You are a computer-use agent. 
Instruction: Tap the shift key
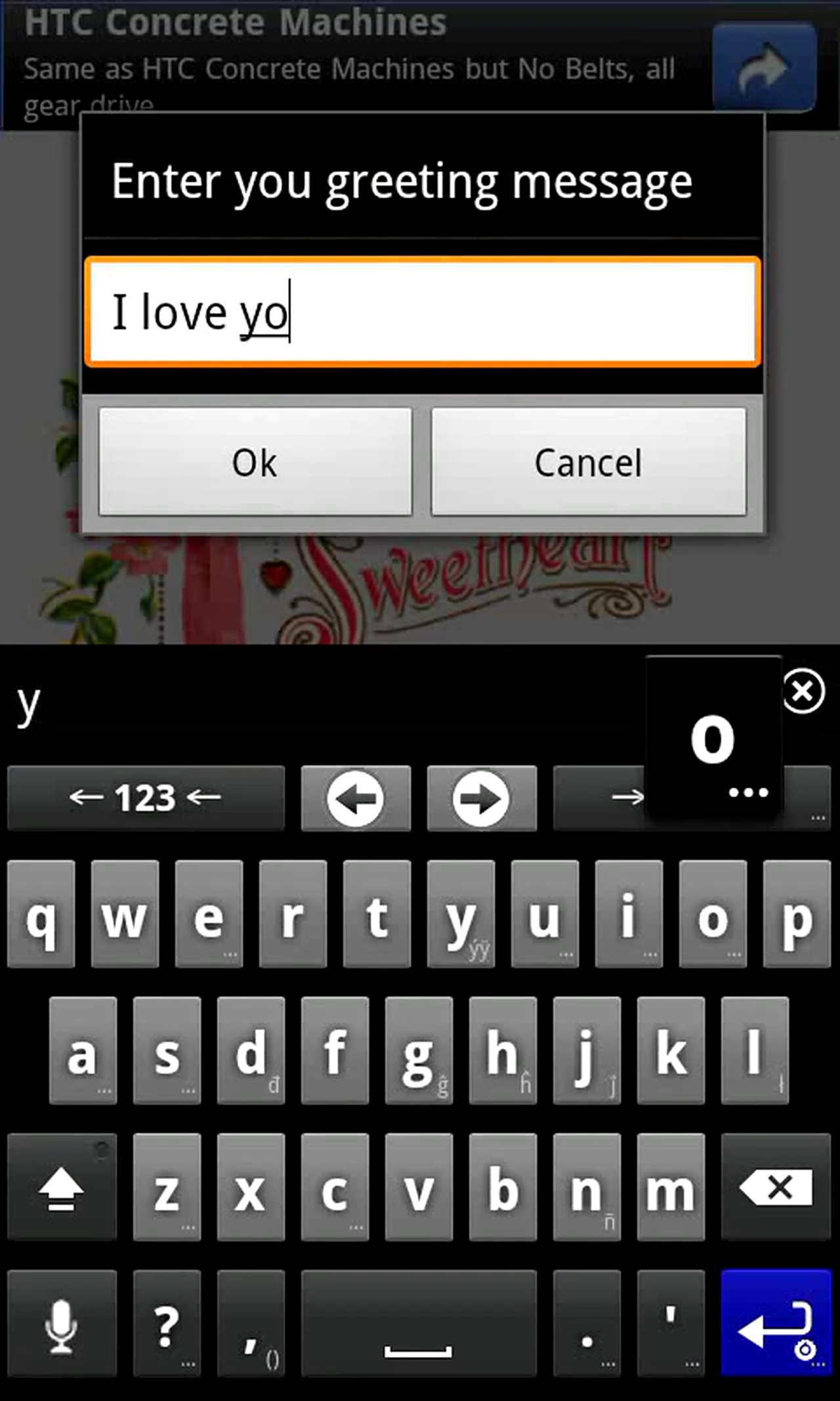coord(62,1187)
